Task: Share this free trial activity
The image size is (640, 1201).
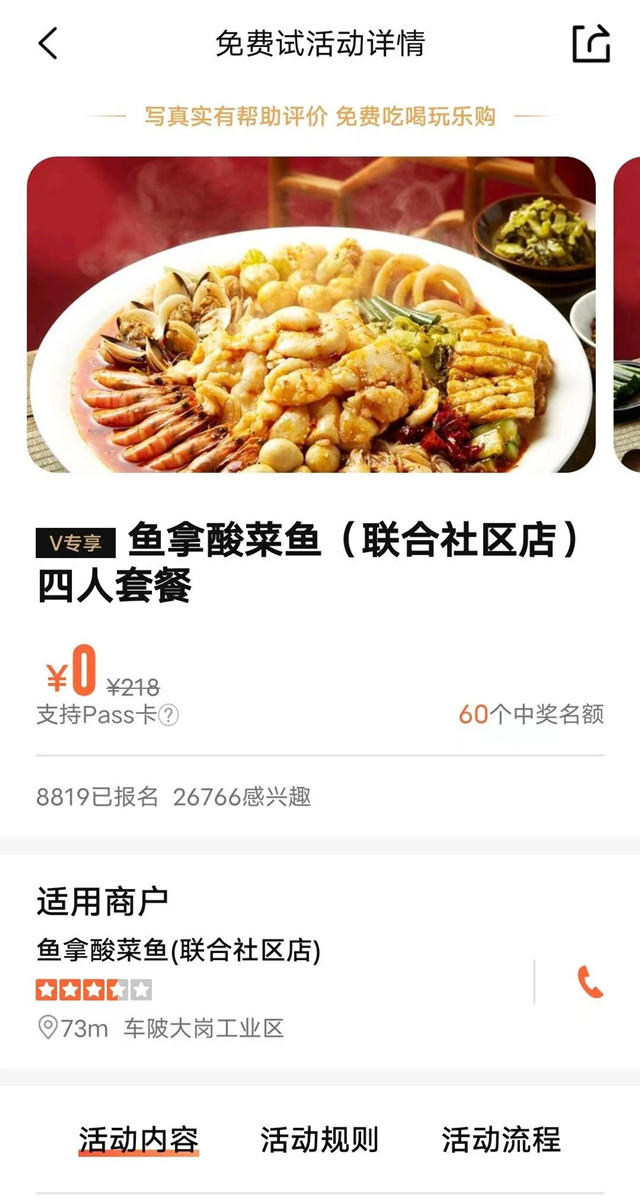Action: [591, 44]
